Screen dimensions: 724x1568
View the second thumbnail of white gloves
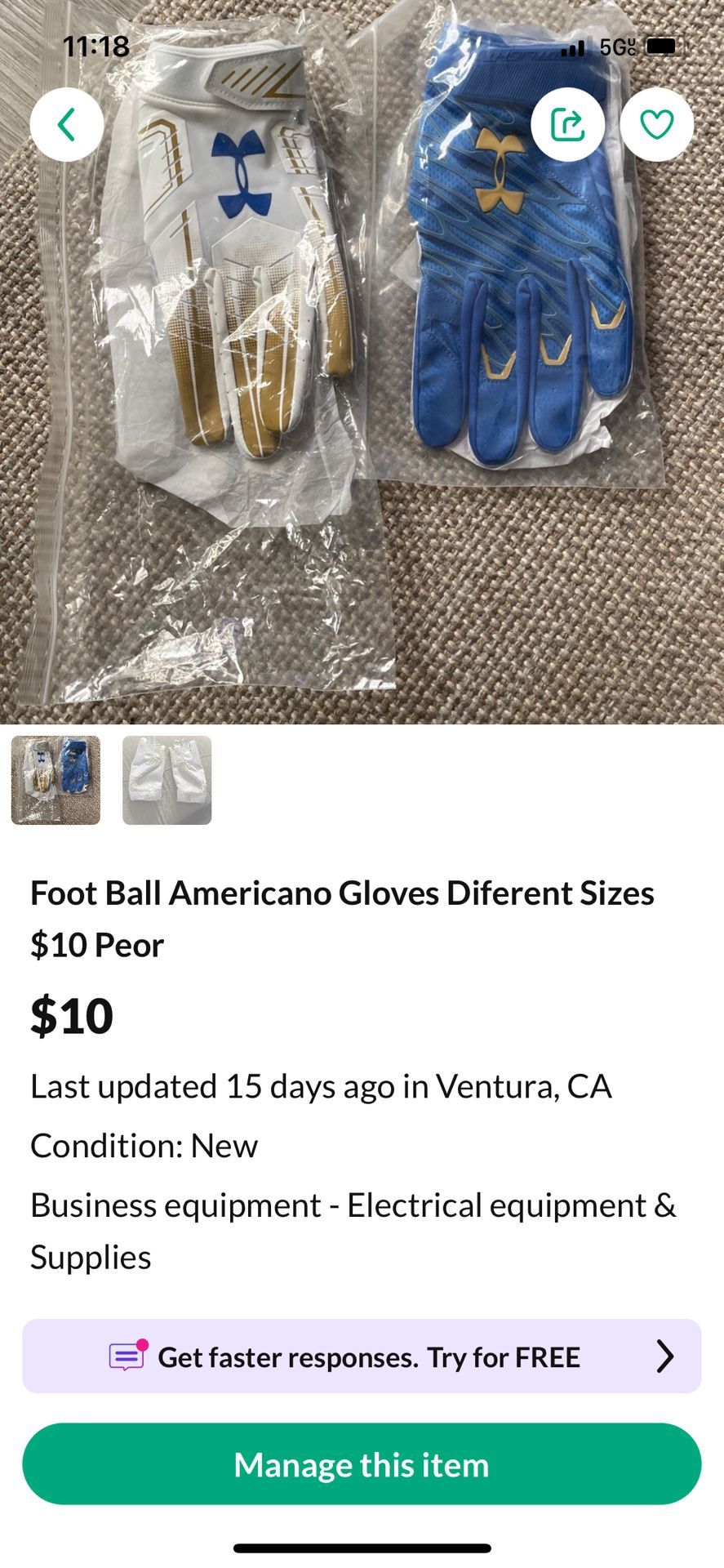pos(167,780)
